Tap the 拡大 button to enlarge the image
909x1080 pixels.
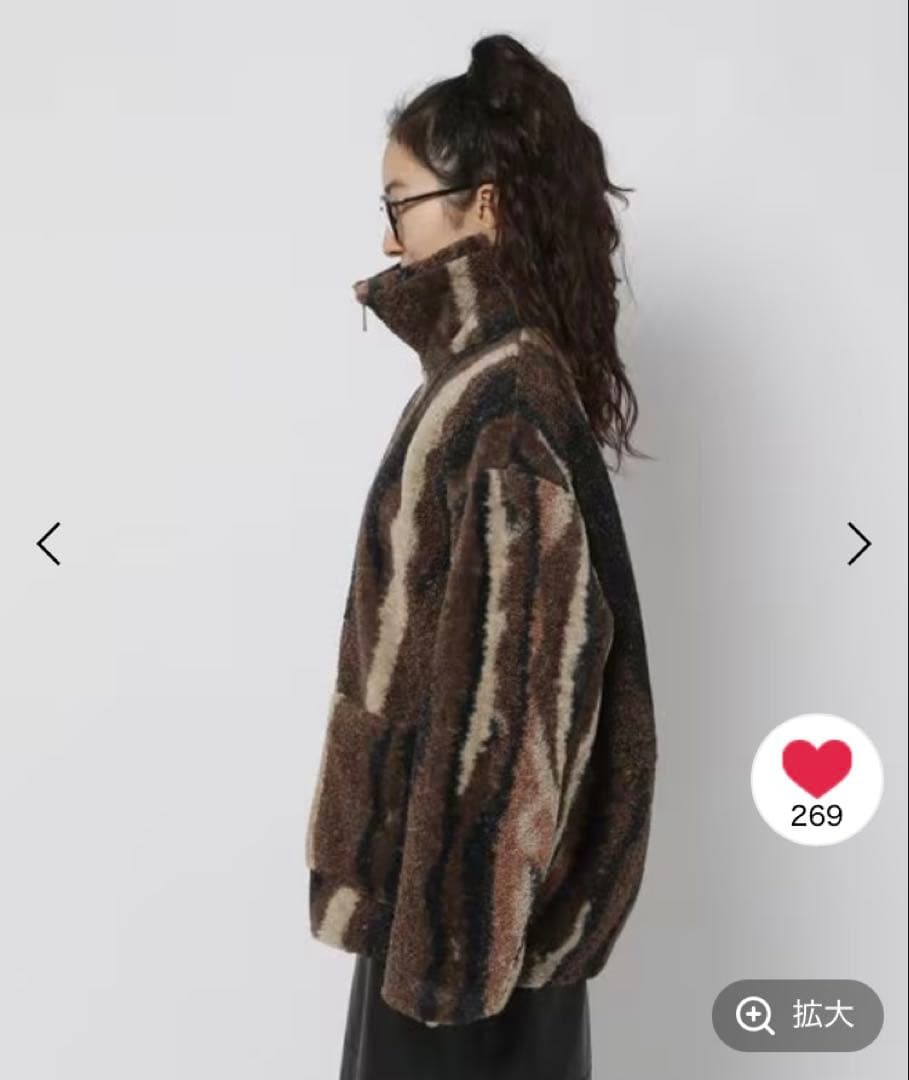pyautogui.click(x=797, y=1015)
